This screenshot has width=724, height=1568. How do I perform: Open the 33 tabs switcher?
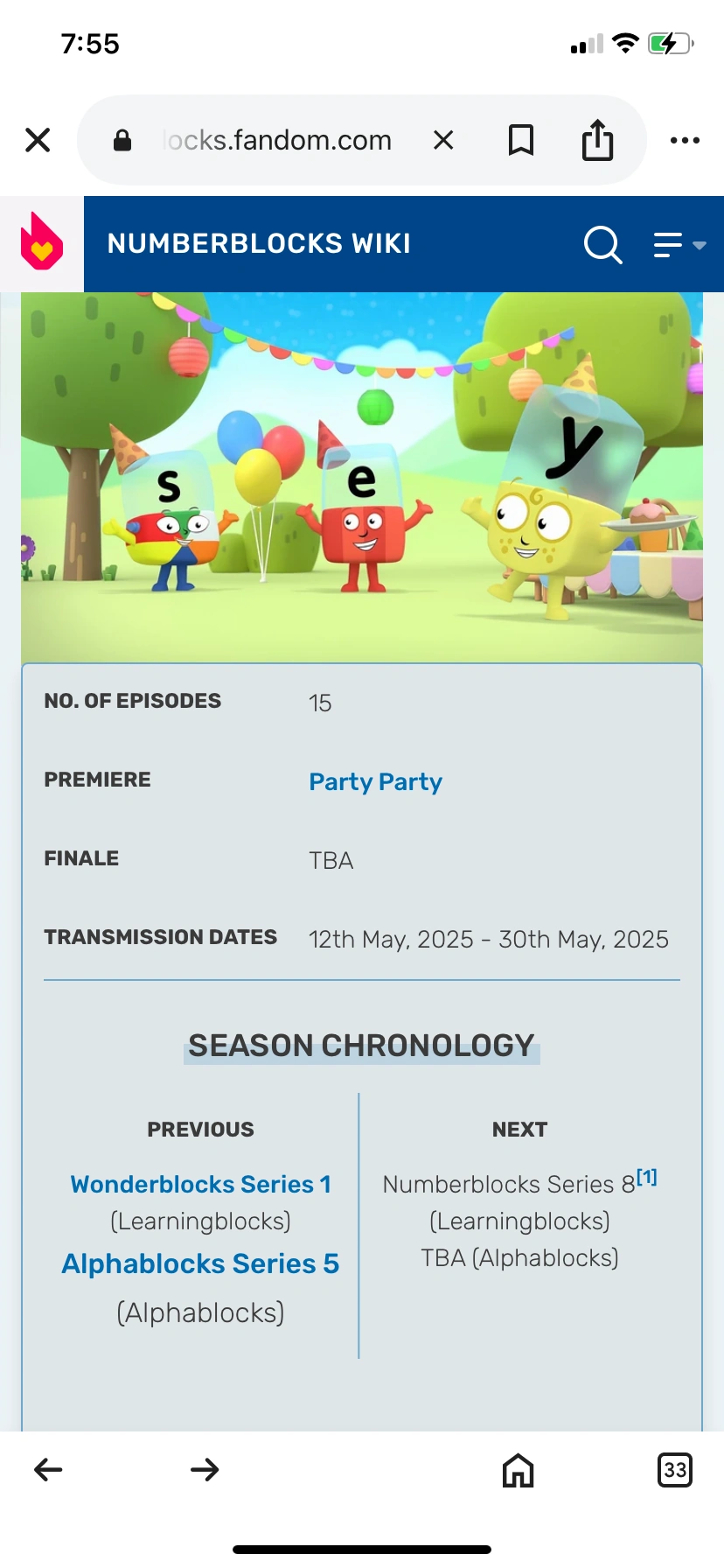(x=674, y=1469)
